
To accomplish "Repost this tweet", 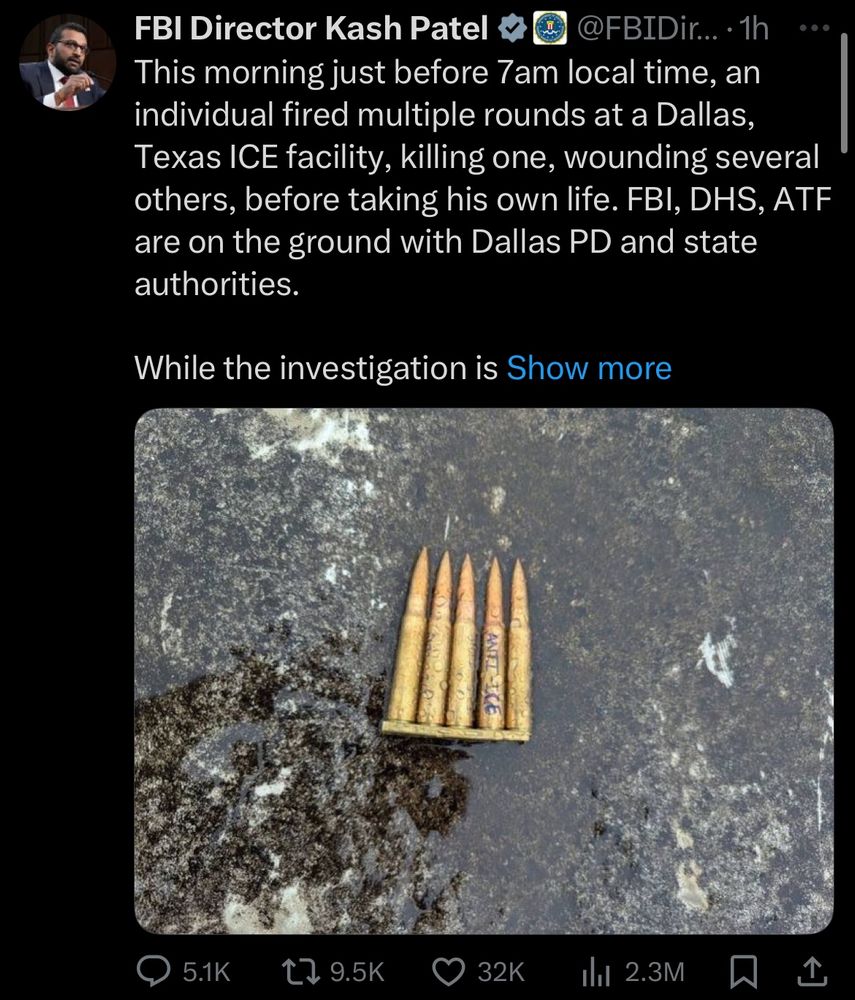I will (x=296, y=969).
